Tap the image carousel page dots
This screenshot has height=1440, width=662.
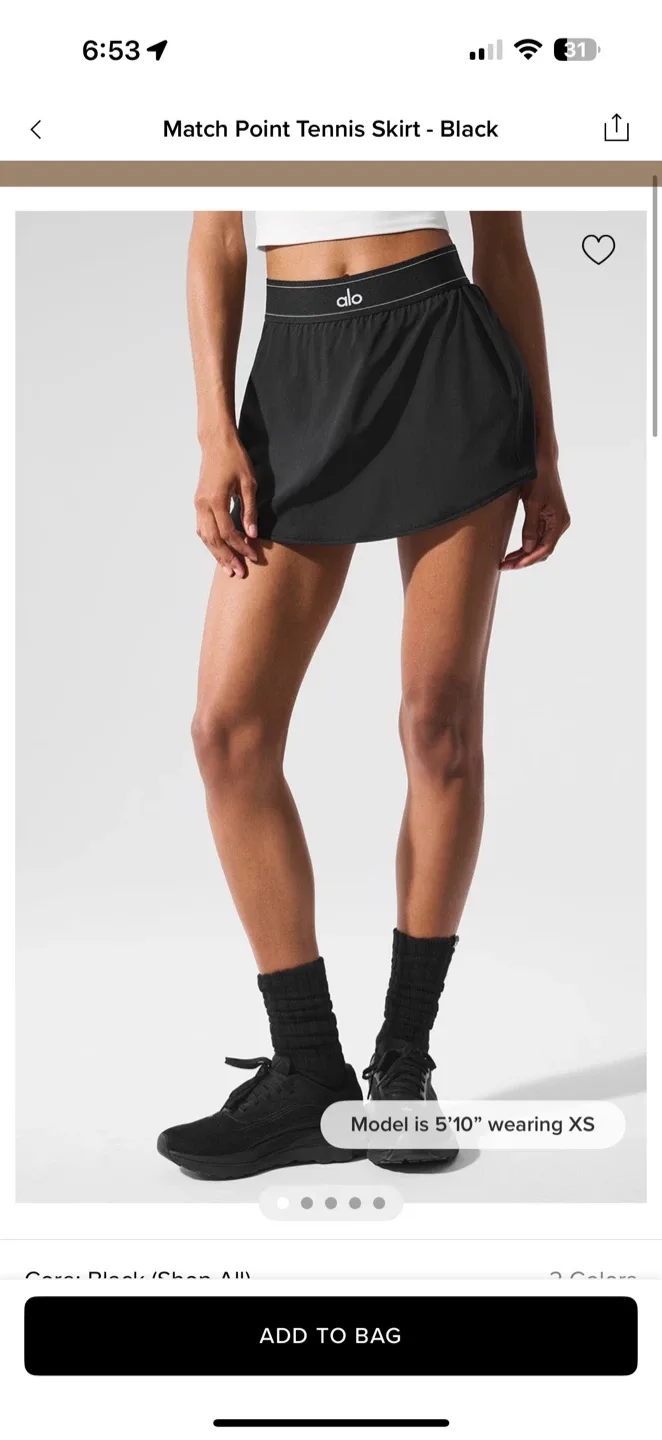click(331, 1203)
